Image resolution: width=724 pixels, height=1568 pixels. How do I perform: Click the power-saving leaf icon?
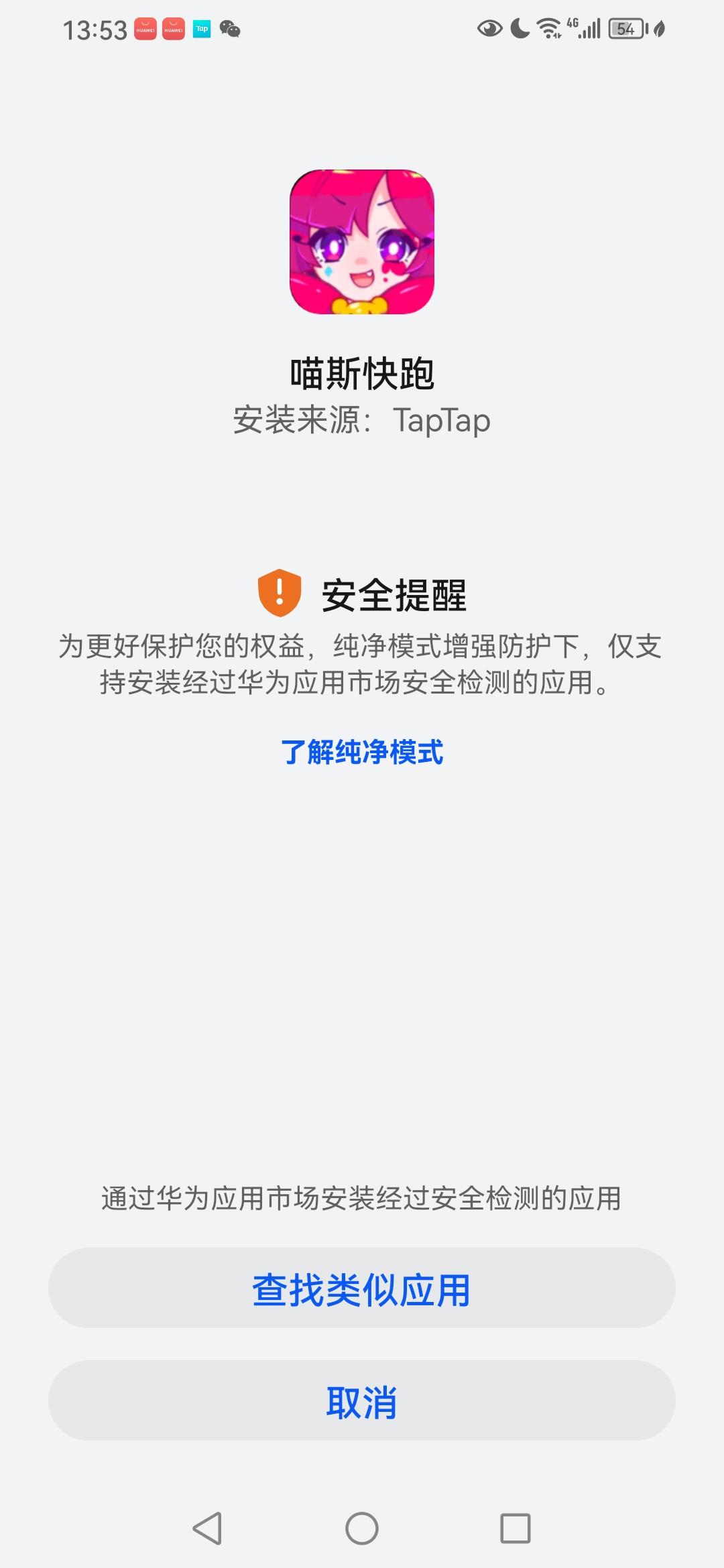(x=660, y=29)
